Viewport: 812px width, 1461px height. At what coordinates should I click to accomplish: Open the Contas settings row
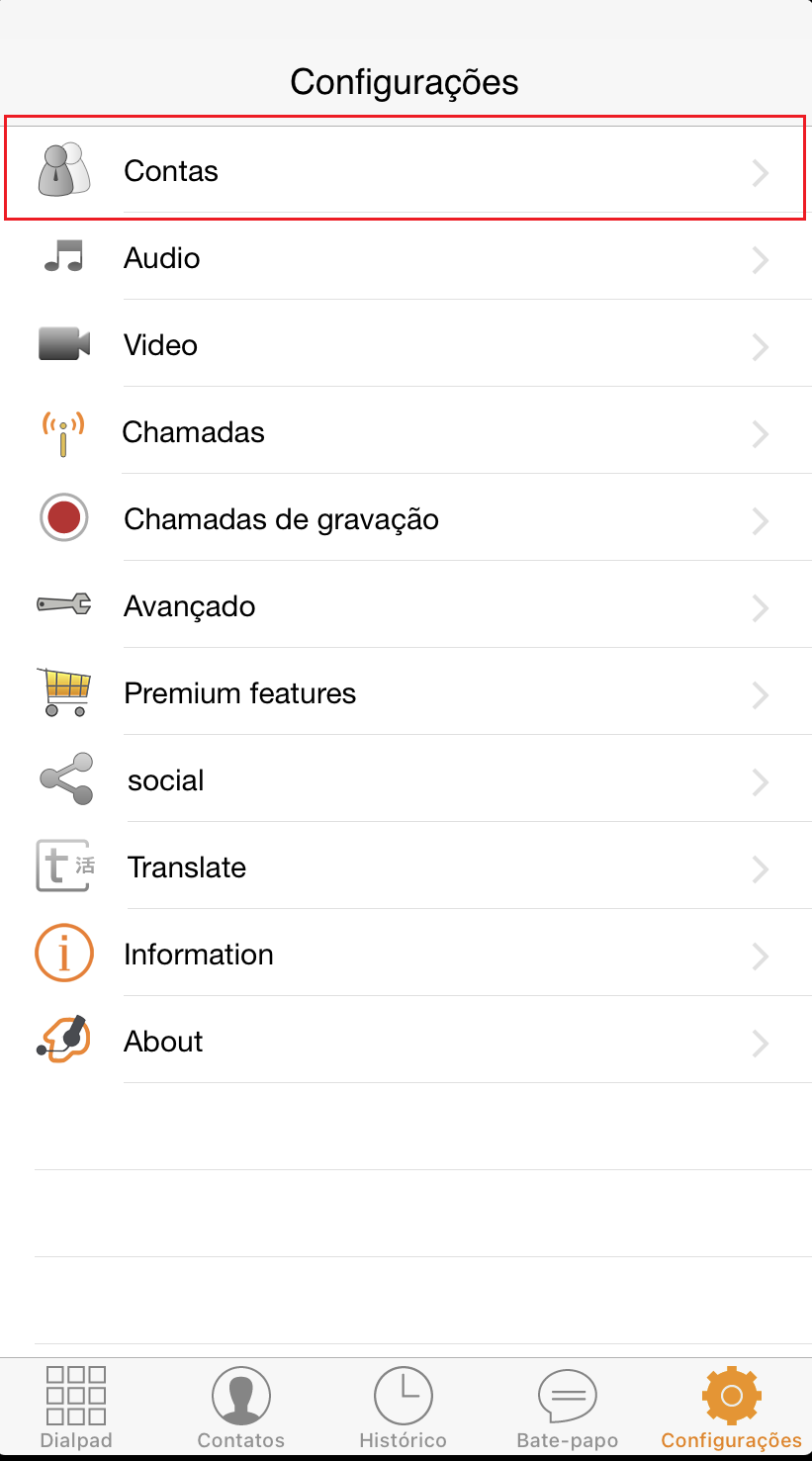point(406,171)
